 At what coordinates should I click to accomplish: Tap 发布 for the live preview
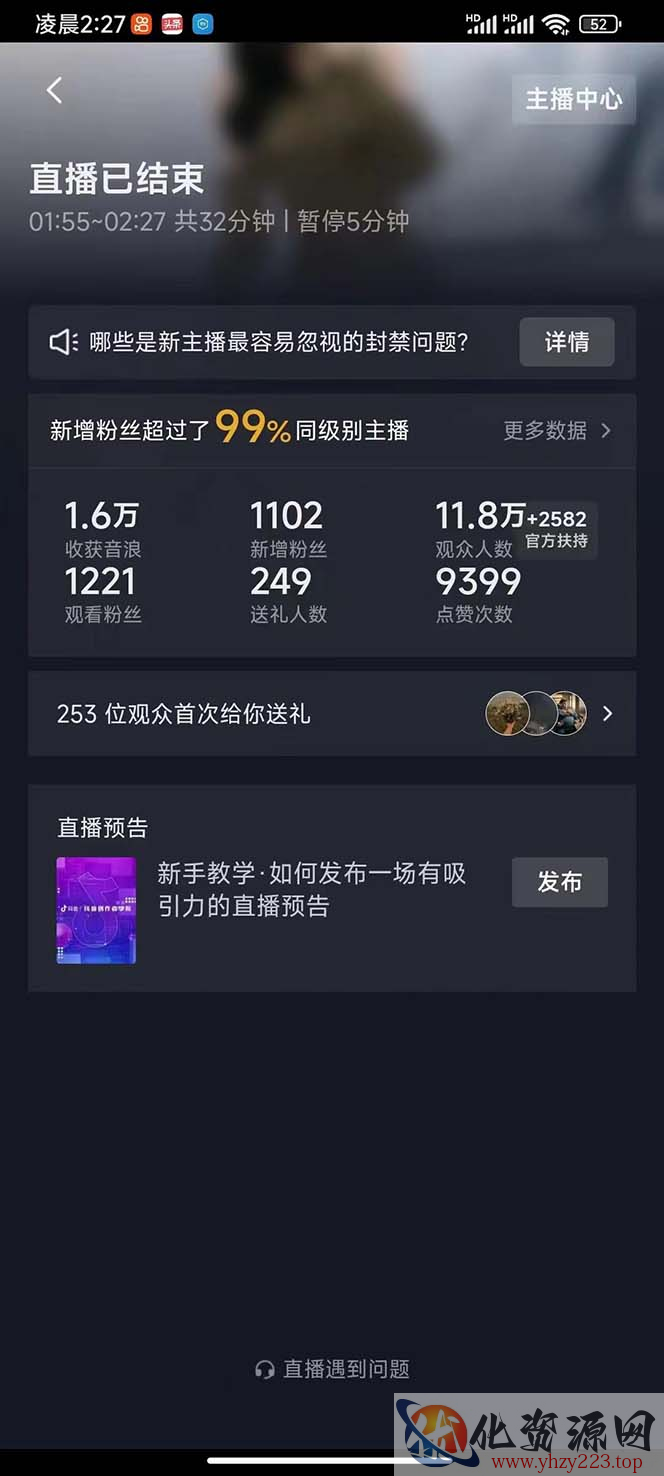pyautogui.click(x=560, y=882)
